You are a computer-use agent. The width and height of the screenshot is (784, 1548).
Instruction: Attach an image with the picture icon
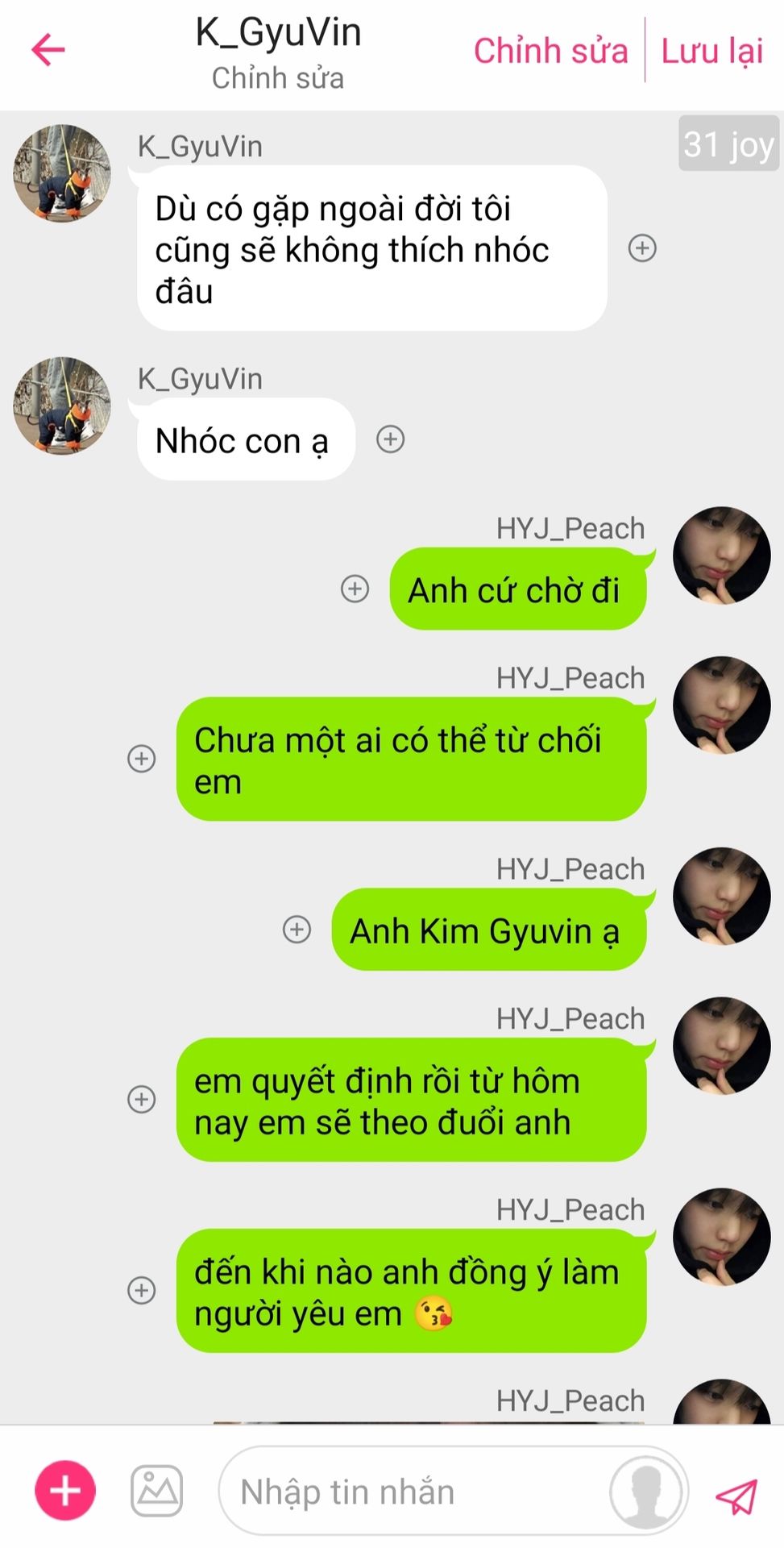pos(156,1491)
